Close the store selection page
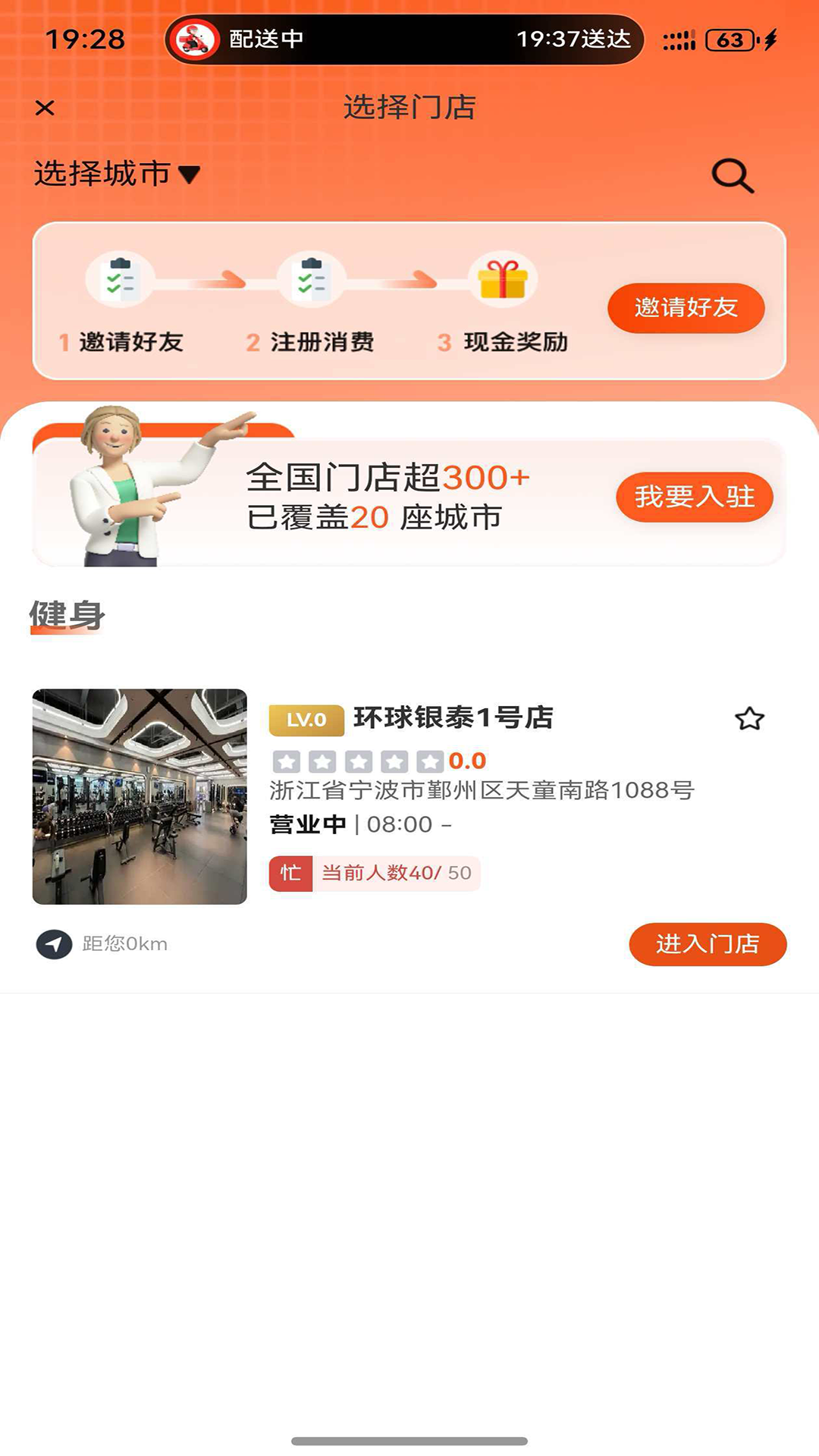The image size is (819, 1456). (45, 107)
